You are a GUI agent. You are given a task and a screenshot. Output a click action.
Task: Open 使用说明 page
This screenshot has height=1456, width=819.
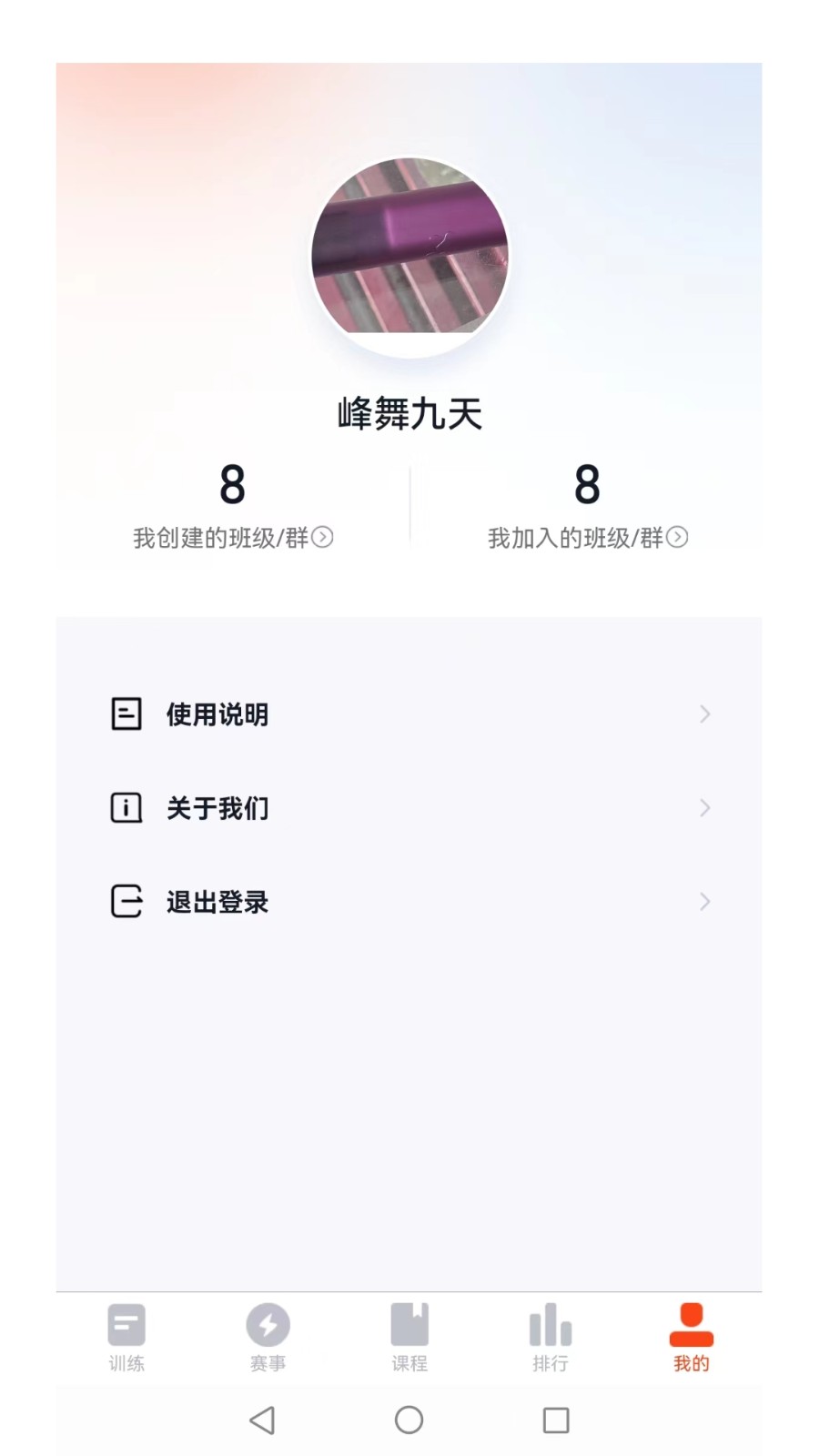[x=409, y=714]
